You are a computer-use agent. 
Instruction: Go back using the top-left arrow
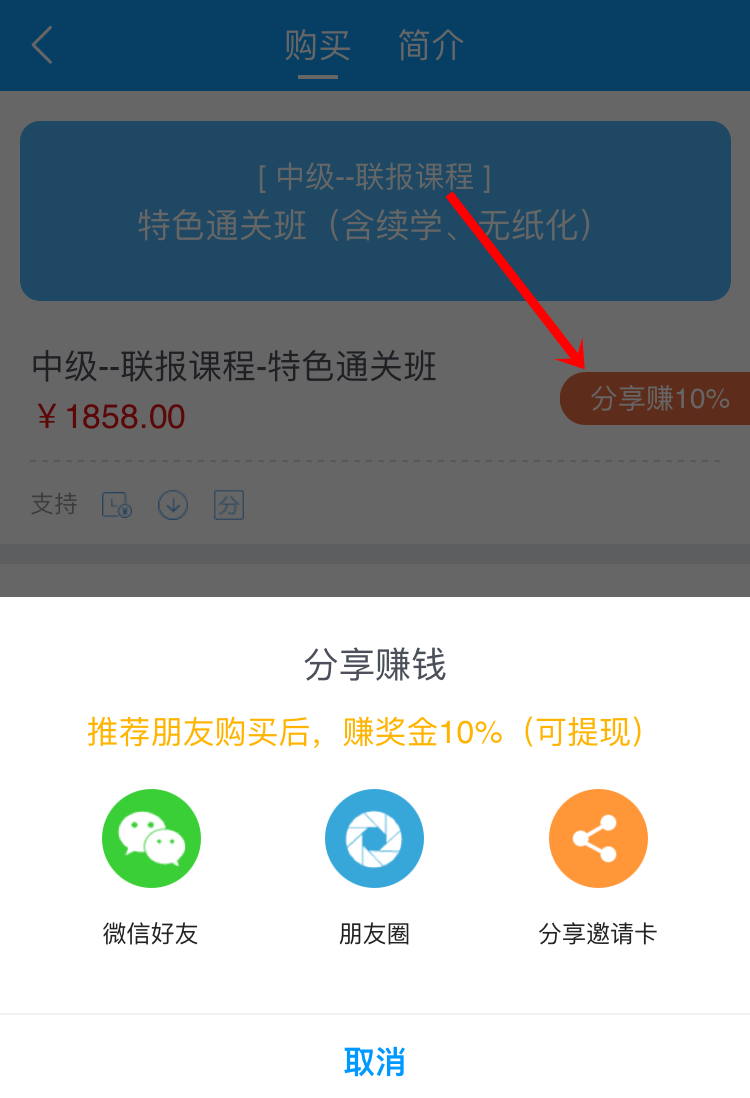[42, 46]
